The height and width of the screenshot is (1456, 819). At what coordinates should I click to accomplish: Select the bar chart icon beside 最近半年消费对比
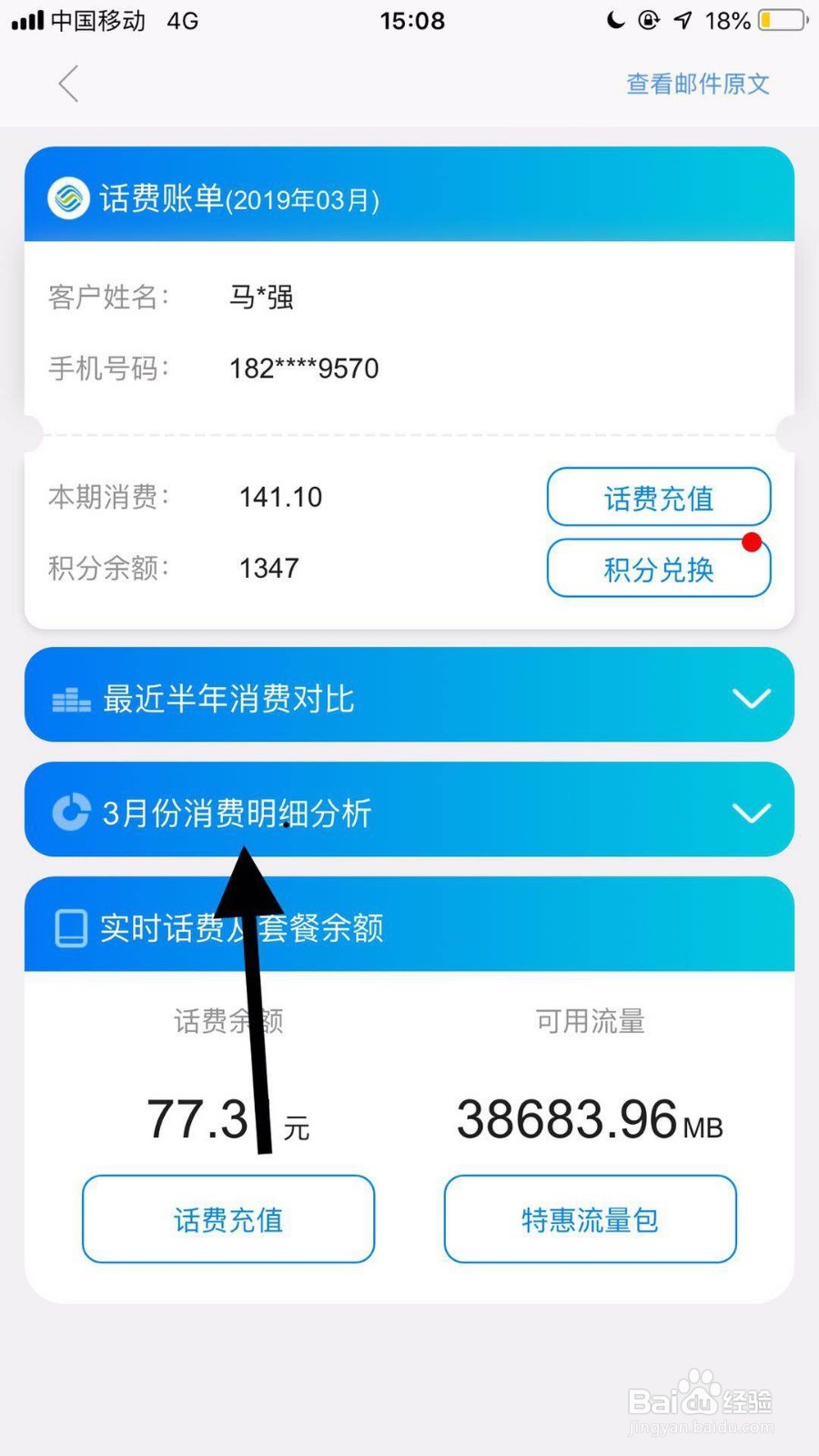[69, 698]
